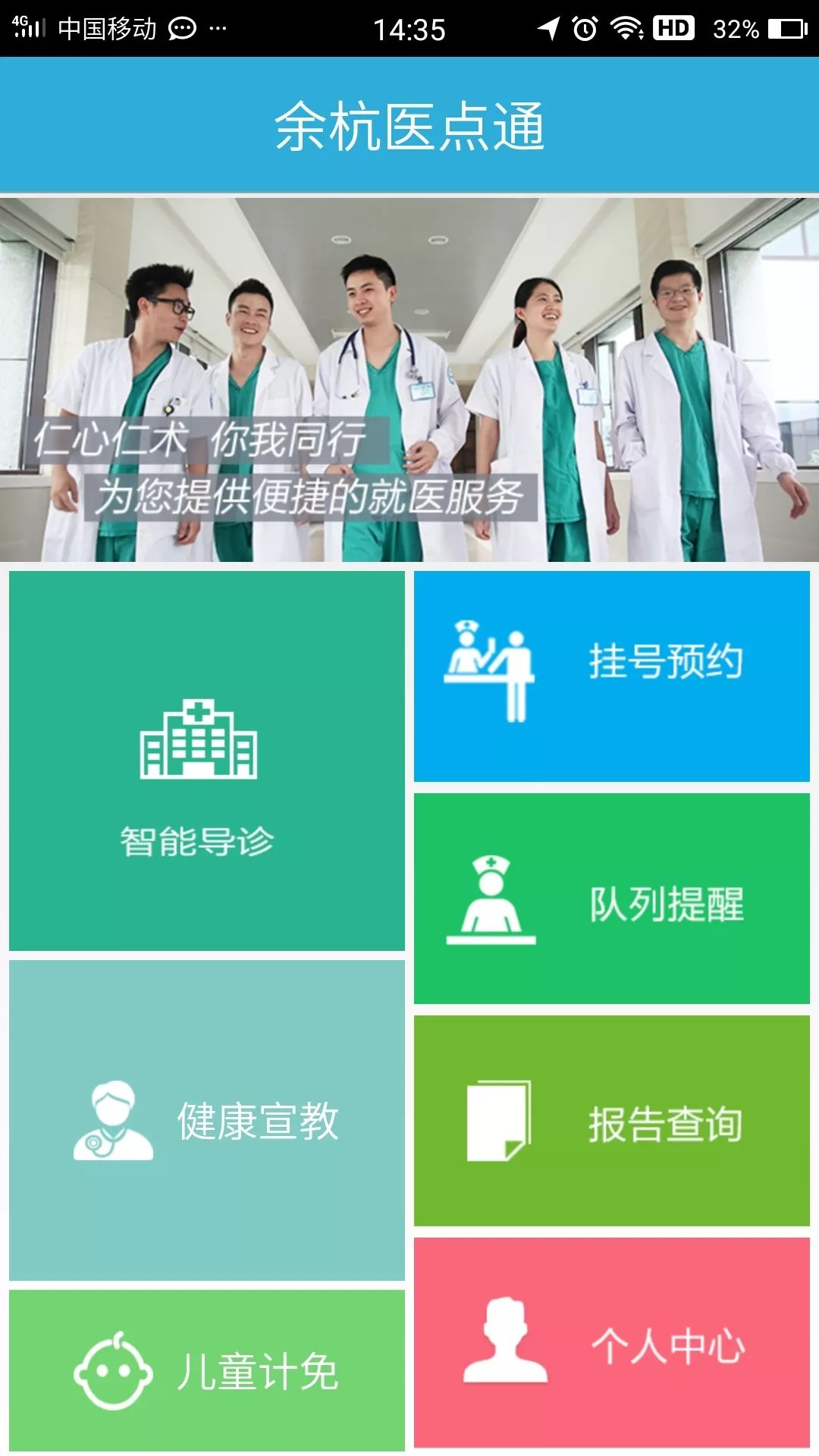Viewport: 819px width, 1456px height.
Task: Tap the doctors banner image
Action: click(409, 379)
